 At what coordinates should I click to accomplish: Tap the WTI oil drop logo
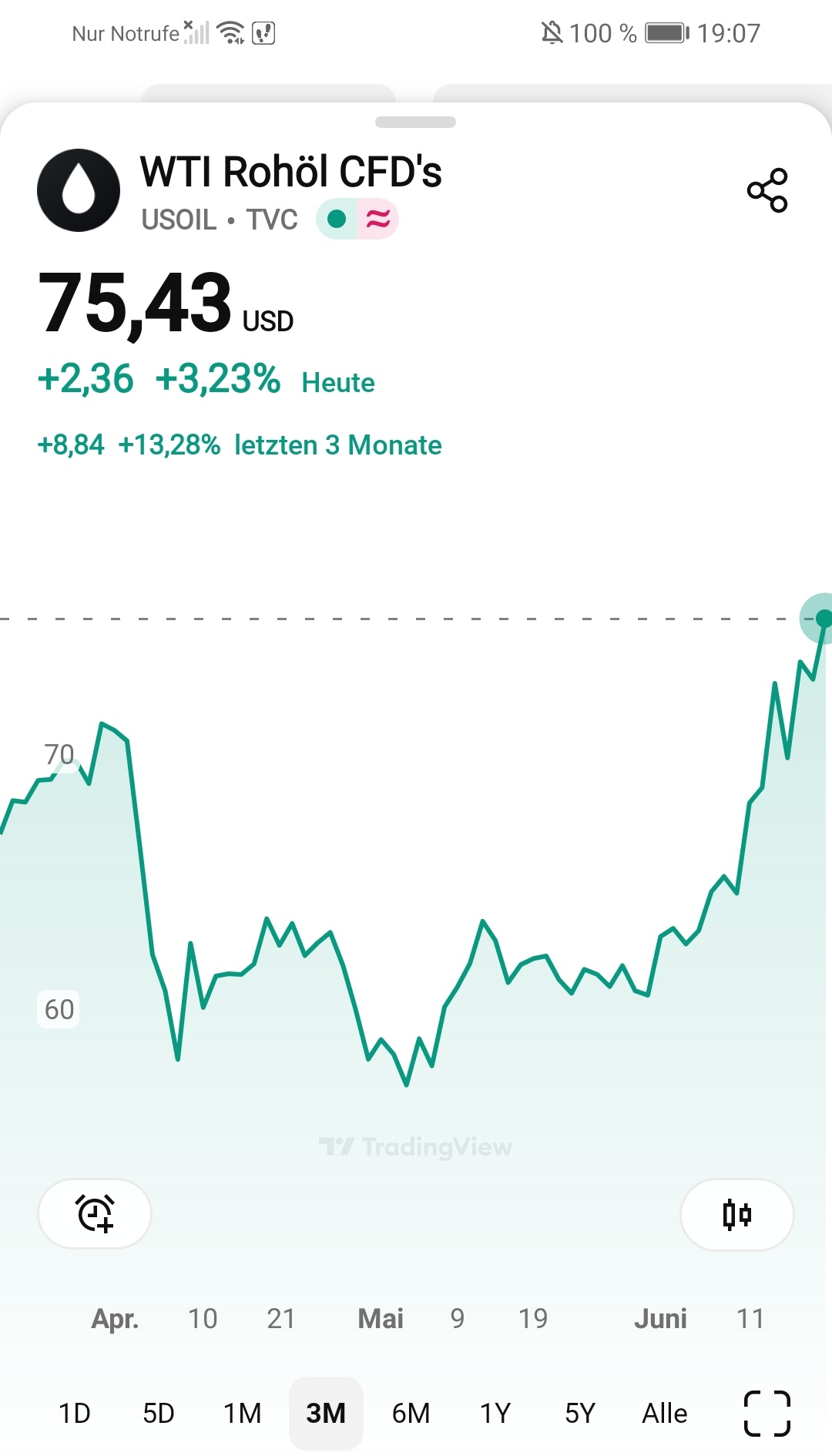coord(78,191)
